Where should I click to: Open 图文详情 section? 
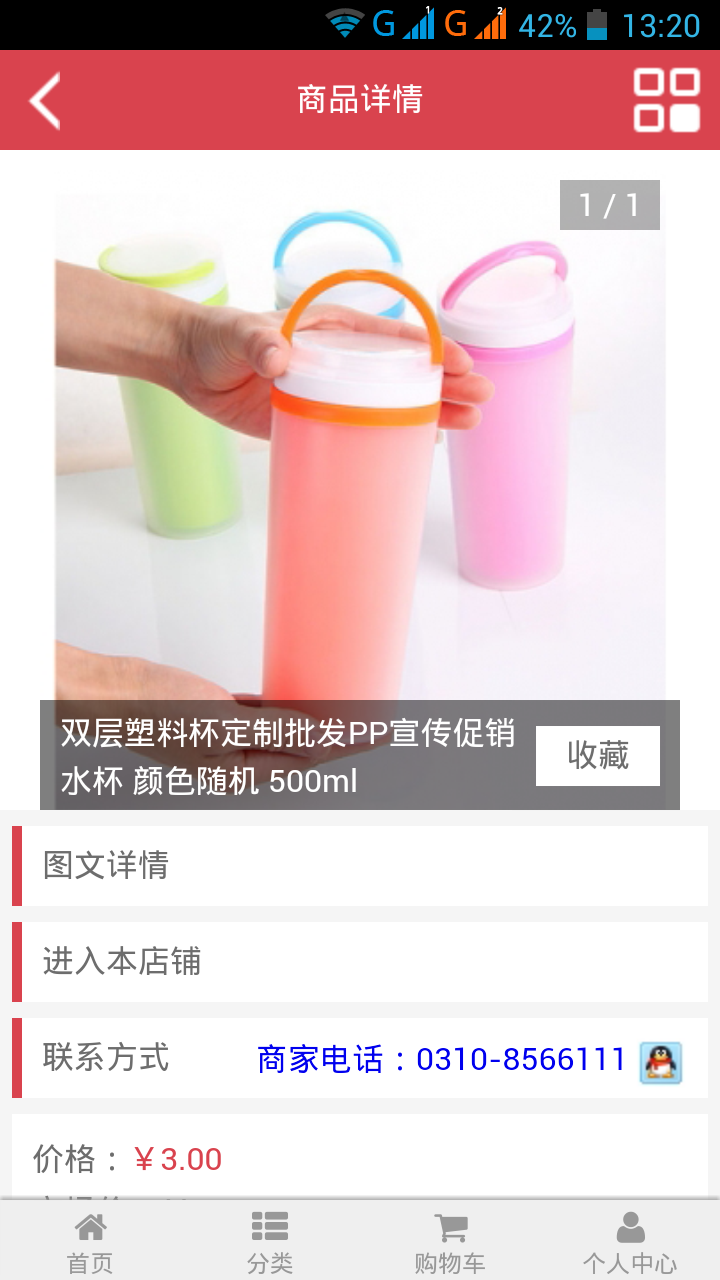point(360,865)
